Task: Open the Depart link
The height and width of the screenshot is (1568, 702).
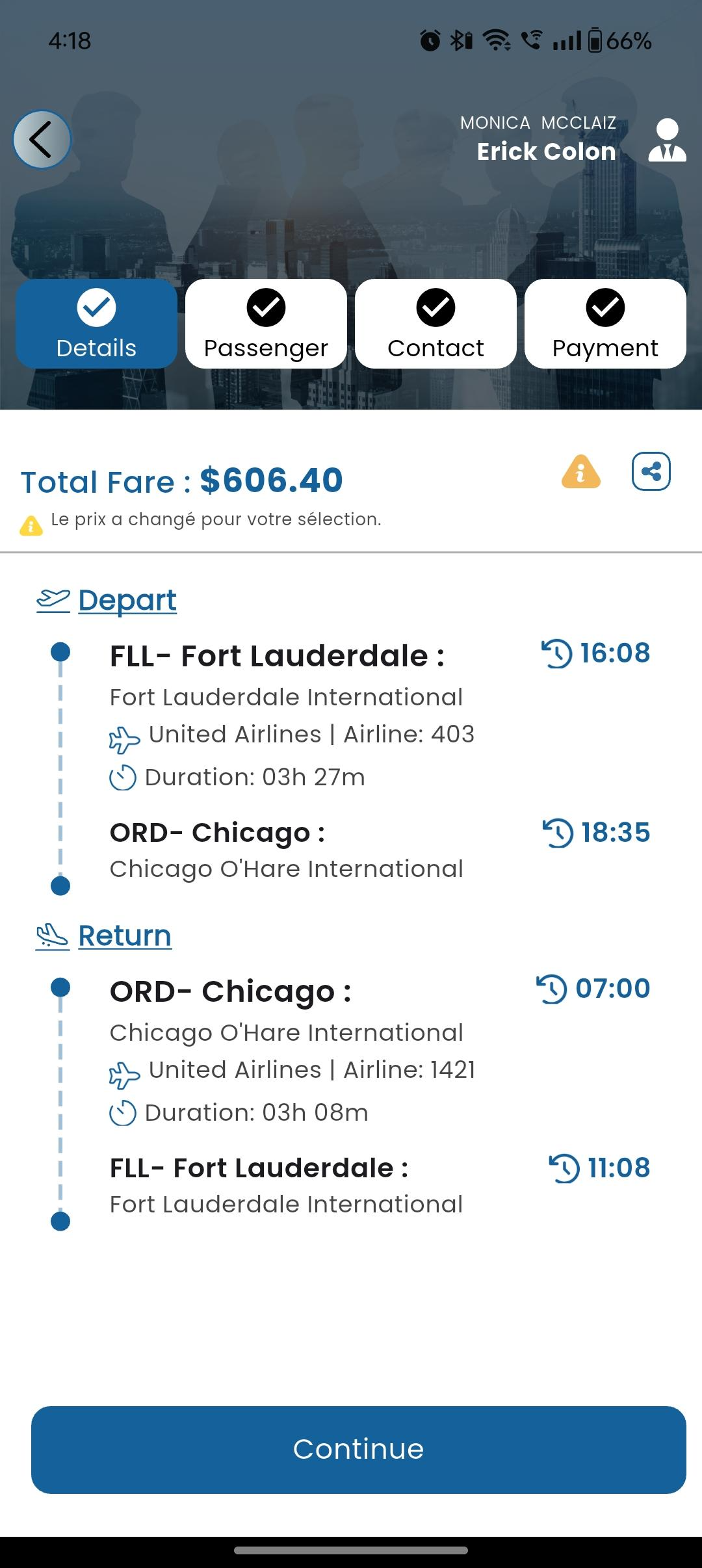Action: pos(127,600)
